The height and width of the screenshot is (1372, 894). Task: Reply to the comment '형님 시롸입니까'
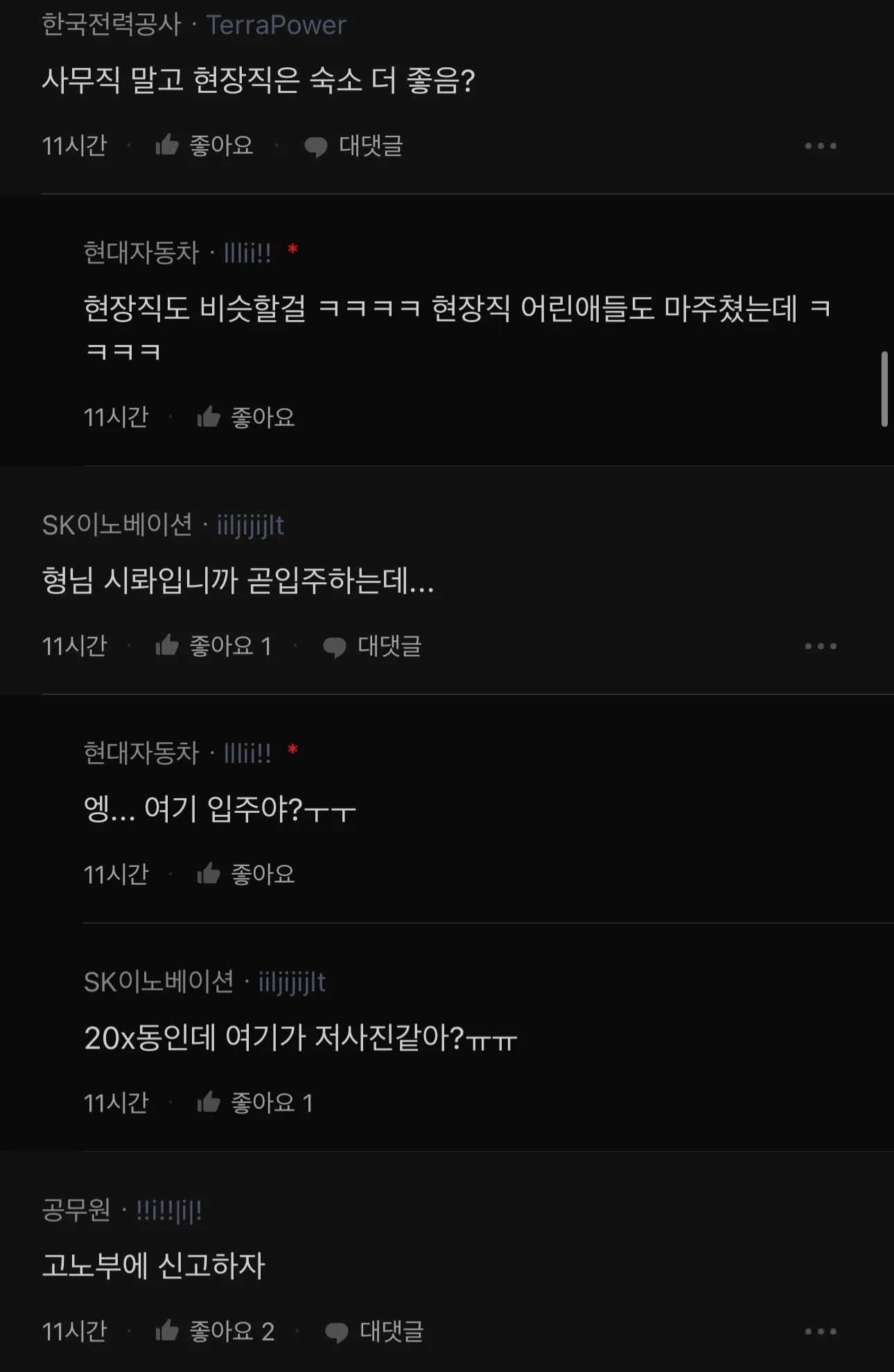[x=373, y=646]
